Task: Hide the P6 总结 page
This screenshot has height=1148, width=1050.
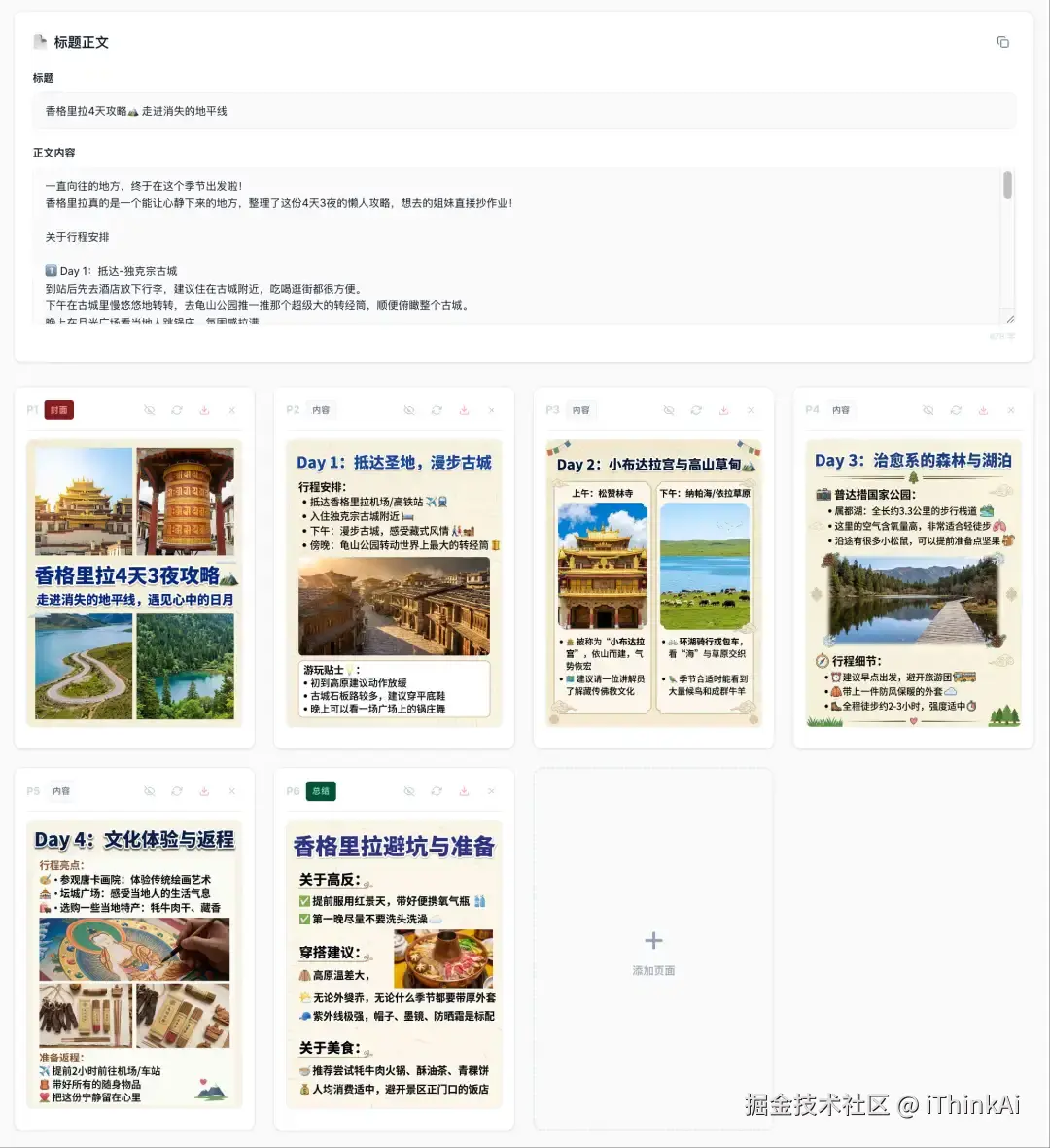Action: 409,791
